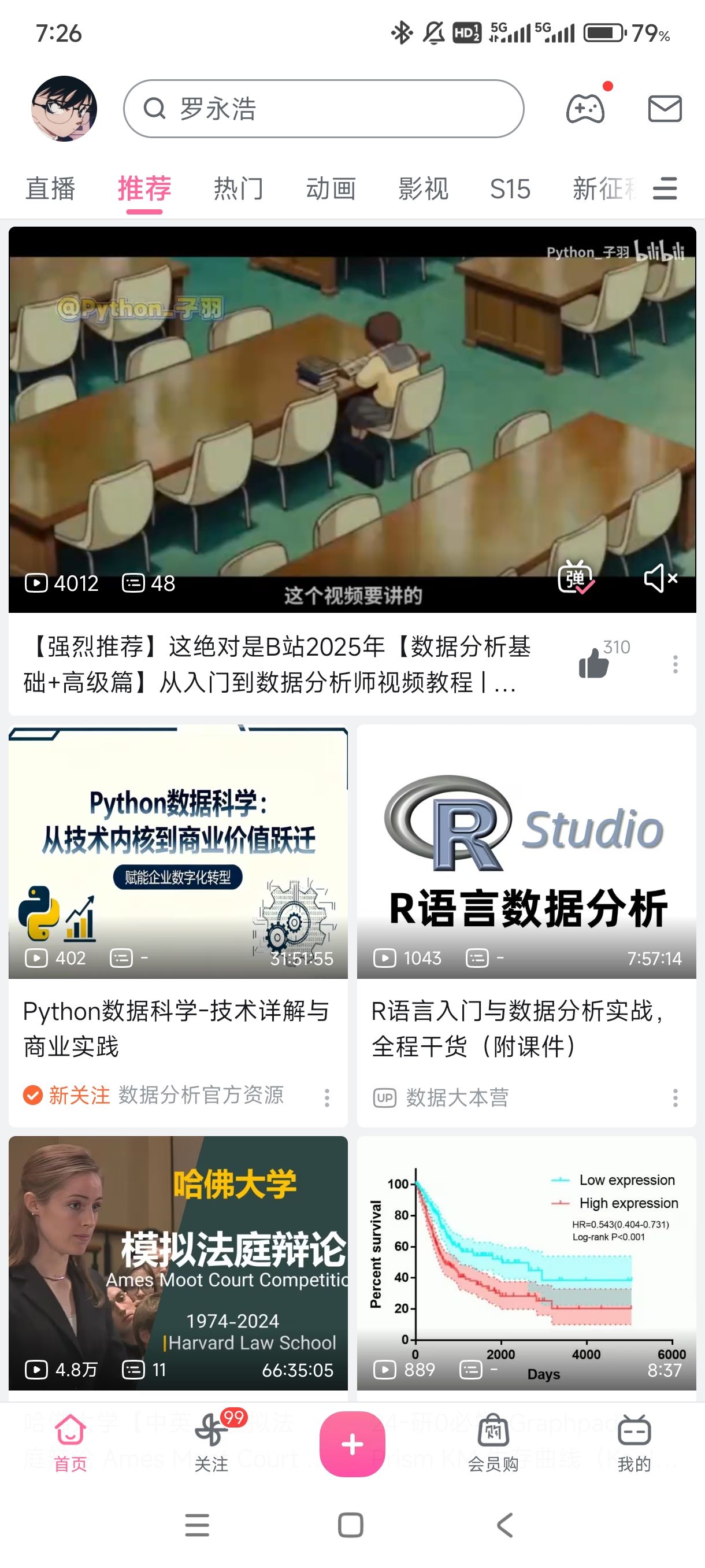This screenshot has width=705, height=1568.
Task: Tap the search box showing 罗永浩
Action: tap(323, 109)
